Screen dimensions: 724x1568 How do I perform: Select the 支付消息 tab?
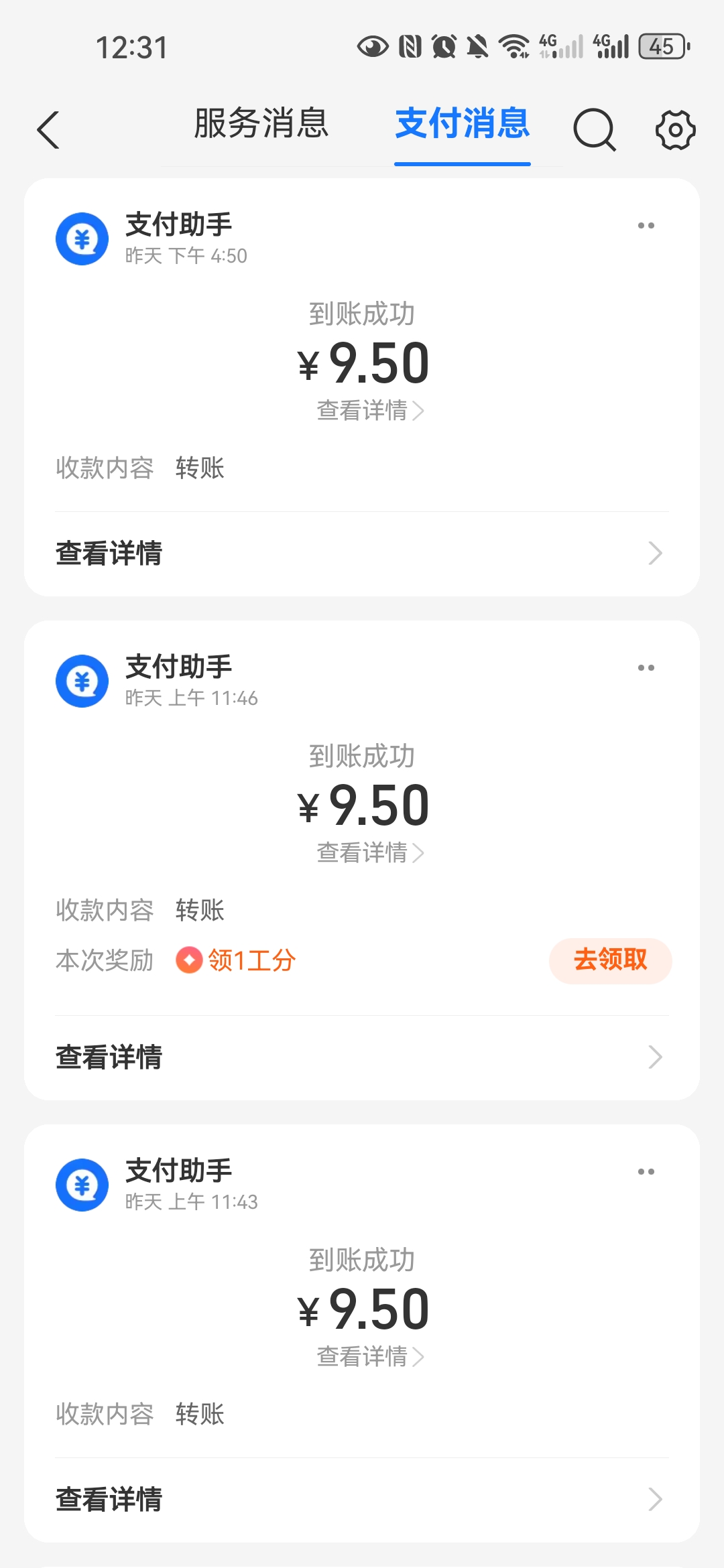(x=463, y=124)
